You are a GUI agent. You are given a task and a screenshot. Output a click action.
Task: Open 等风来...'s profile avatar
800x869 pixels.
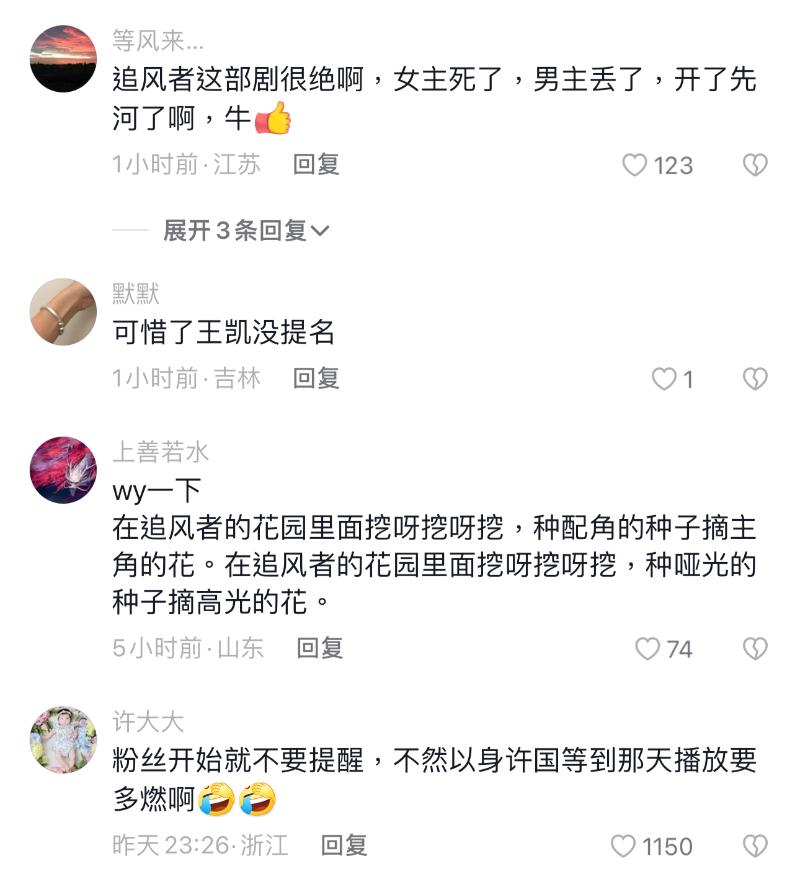point(63,59)
